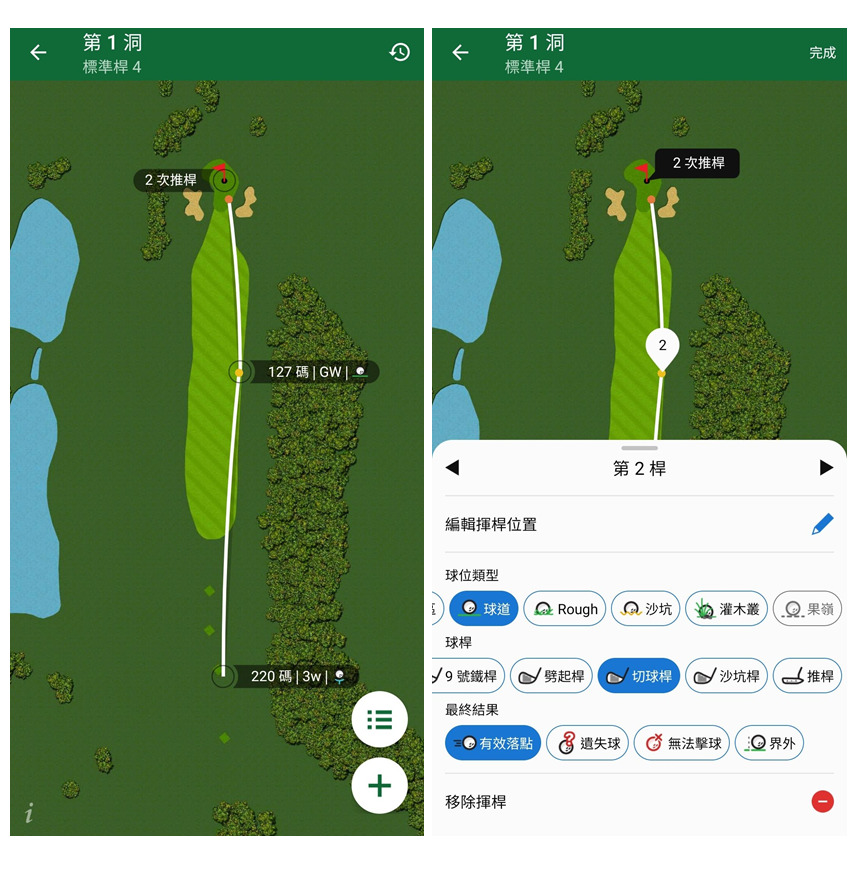Select 沙坑 as lie type
864x869 pixels.
646,608
